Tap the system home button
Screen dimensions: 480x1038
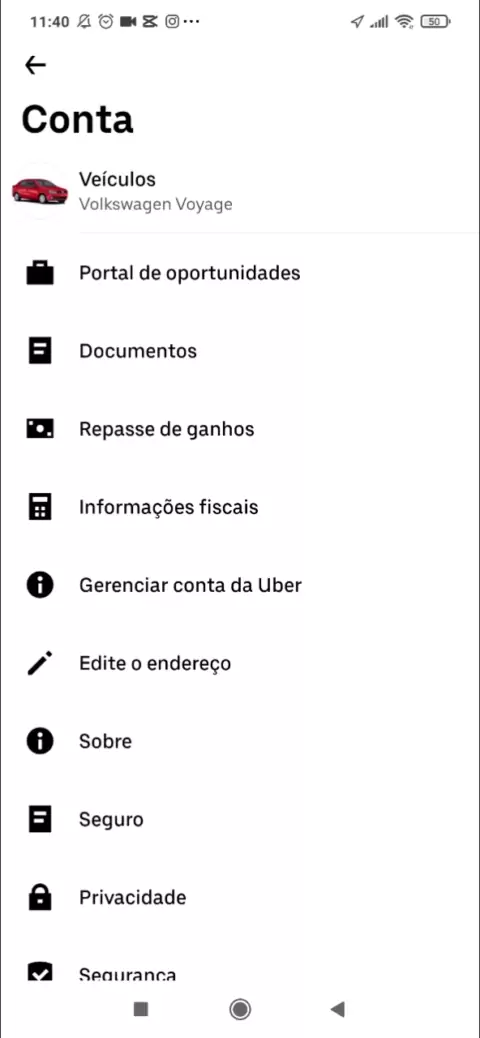(240, 1009)
